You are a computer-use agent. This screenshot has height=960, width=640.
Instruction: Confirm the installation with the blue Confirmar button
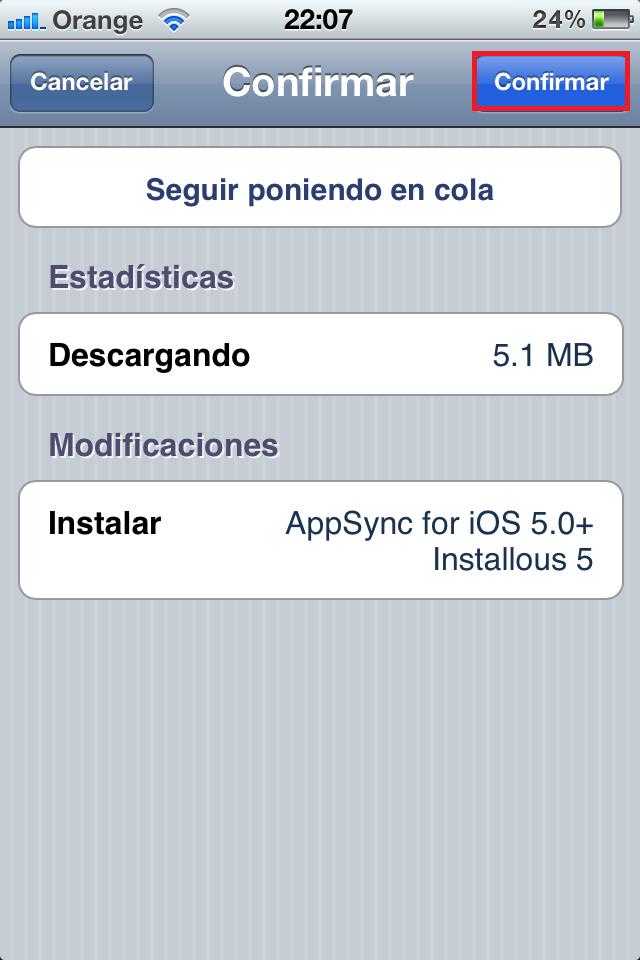[551, 82]
